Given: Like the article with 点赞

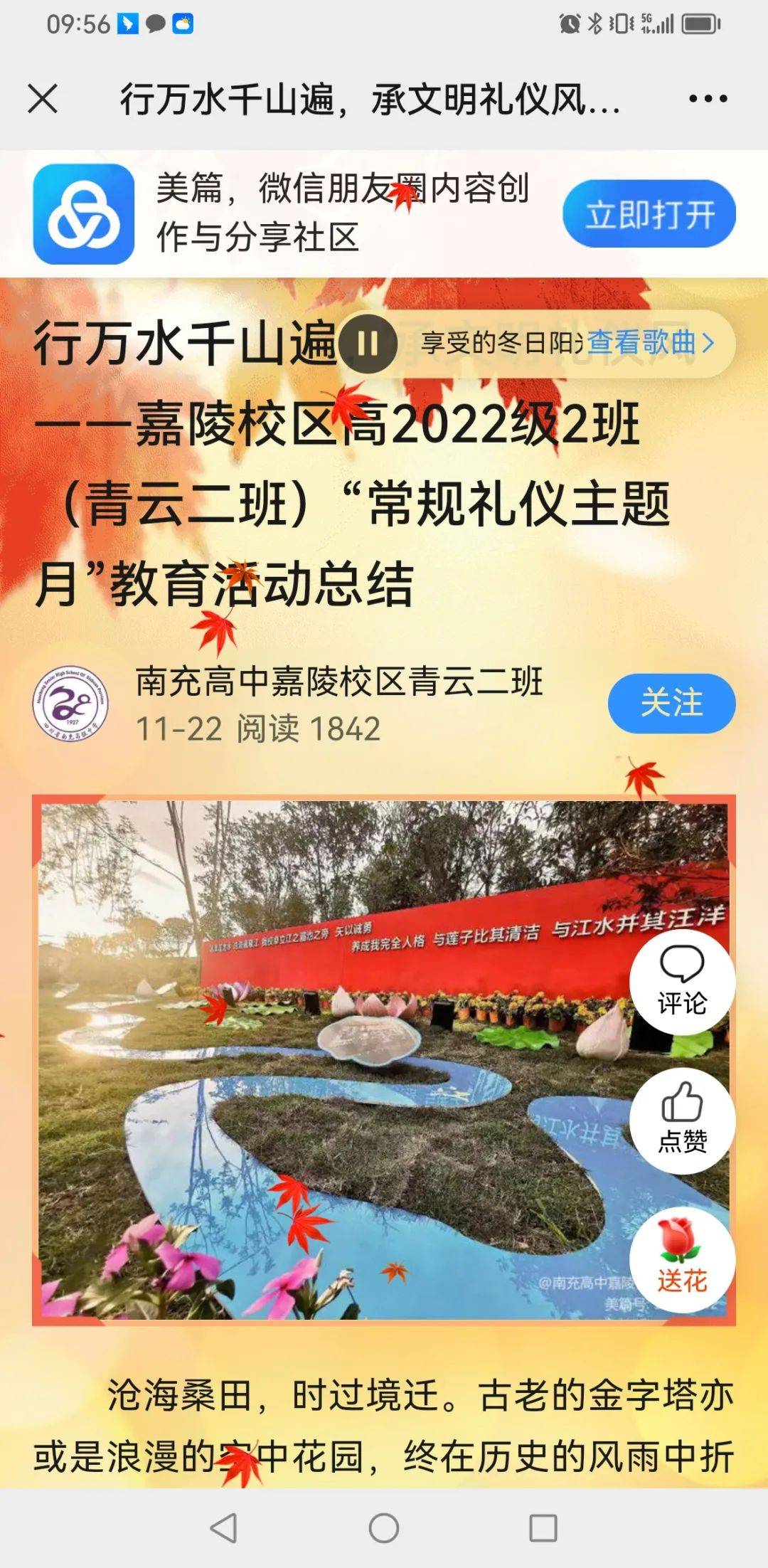Looking at the screenshot, I should 682,1121.
